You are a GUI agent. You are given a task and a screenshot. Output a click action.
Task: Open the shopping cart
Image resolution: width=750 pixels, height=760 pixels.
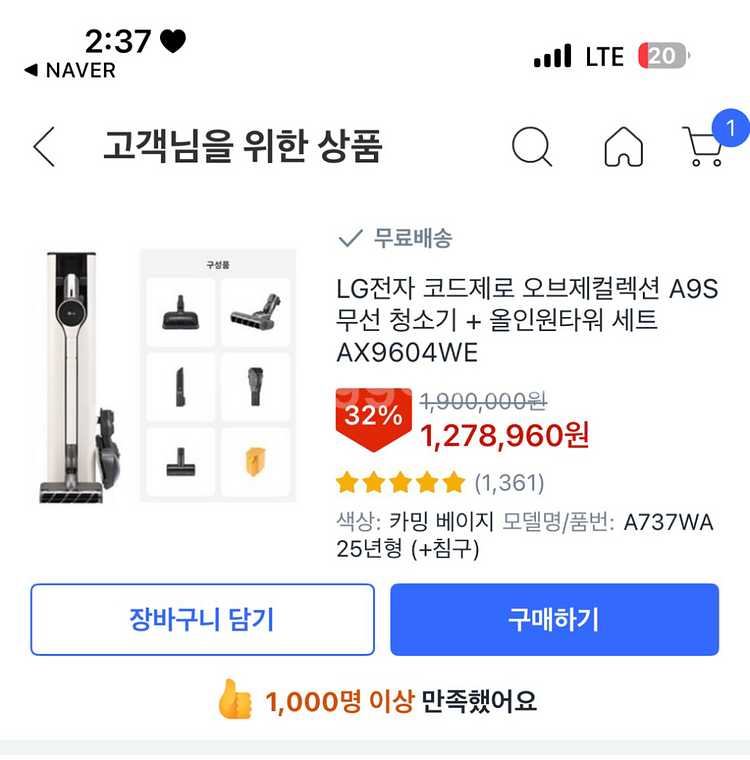(704, 146)
